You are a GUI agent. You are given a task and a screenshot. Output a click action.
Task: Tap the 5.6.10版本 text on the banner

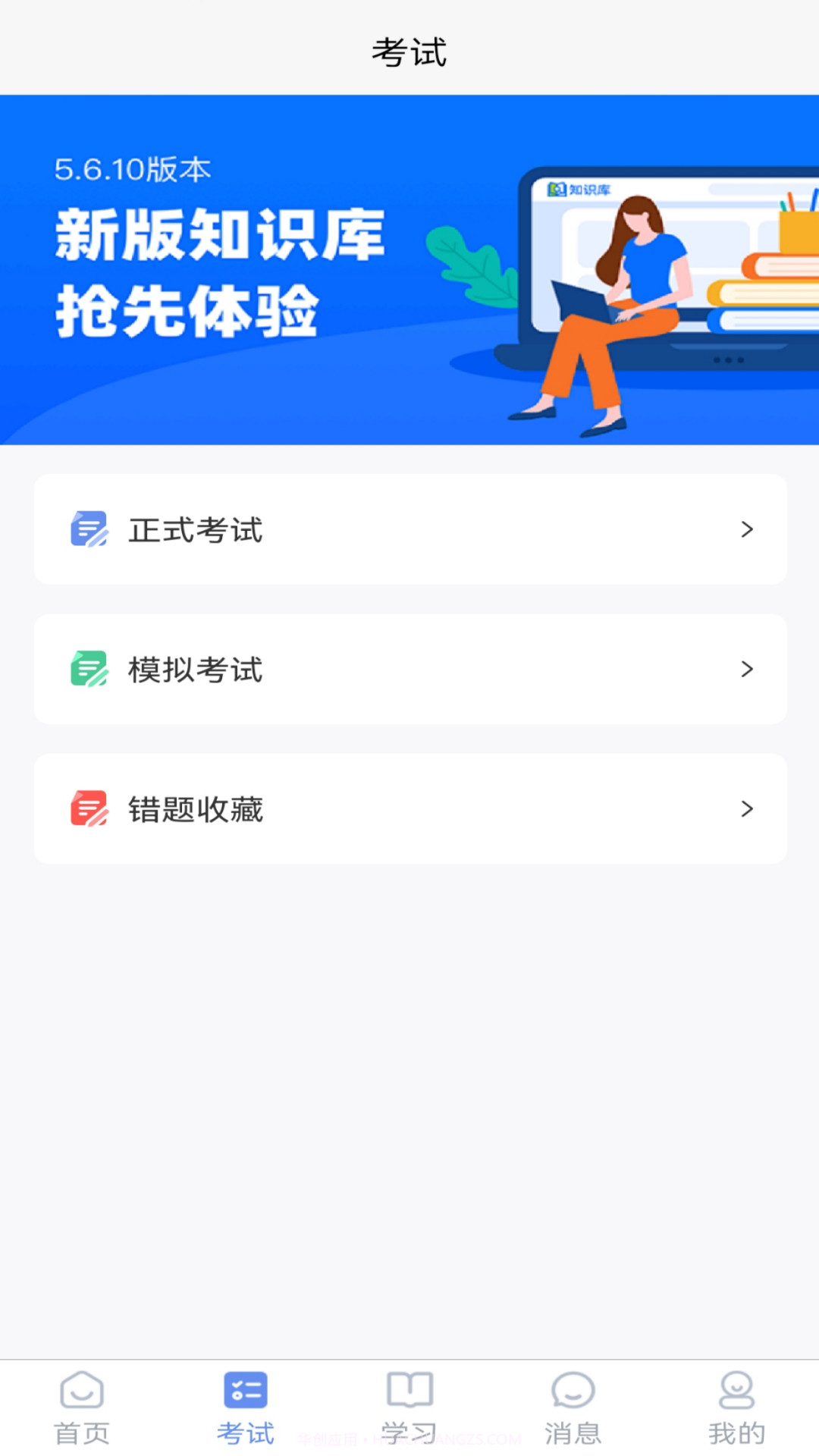[x=135, y=168]
